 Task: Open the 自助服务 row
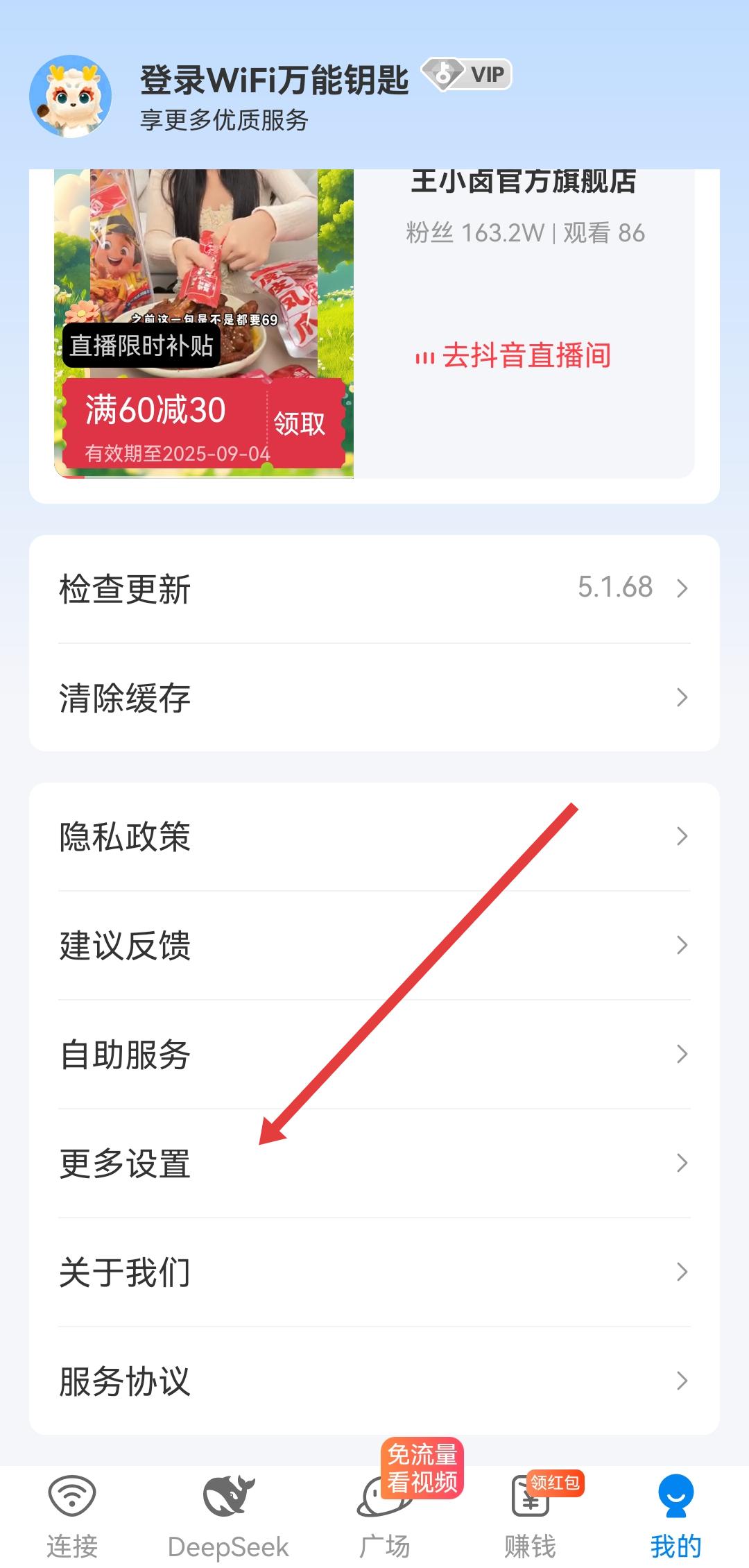[x=374, y=1054]
